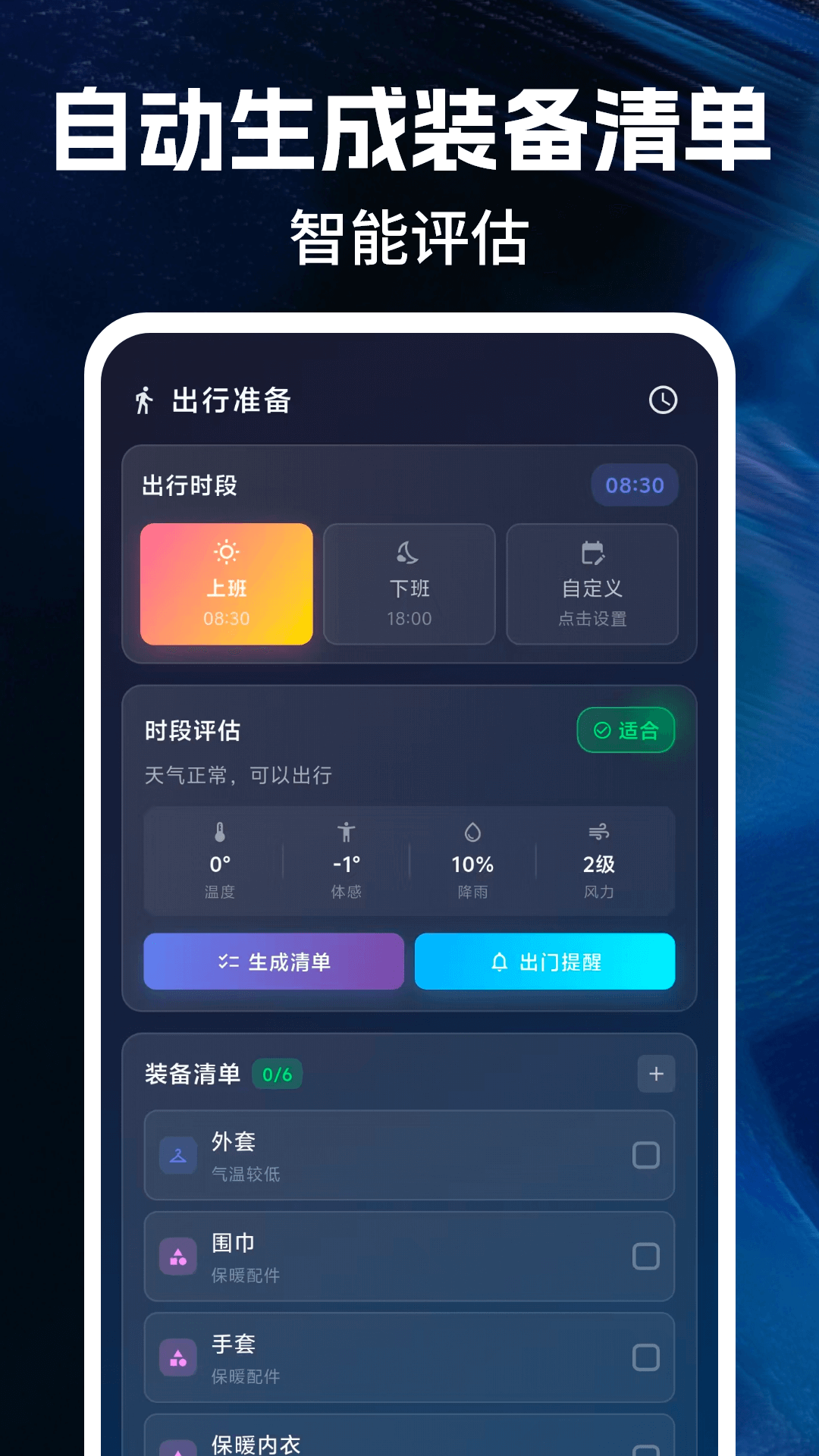
Task: Click the plus button in 装备清单 section
Action: click(x=655, y=1074)
